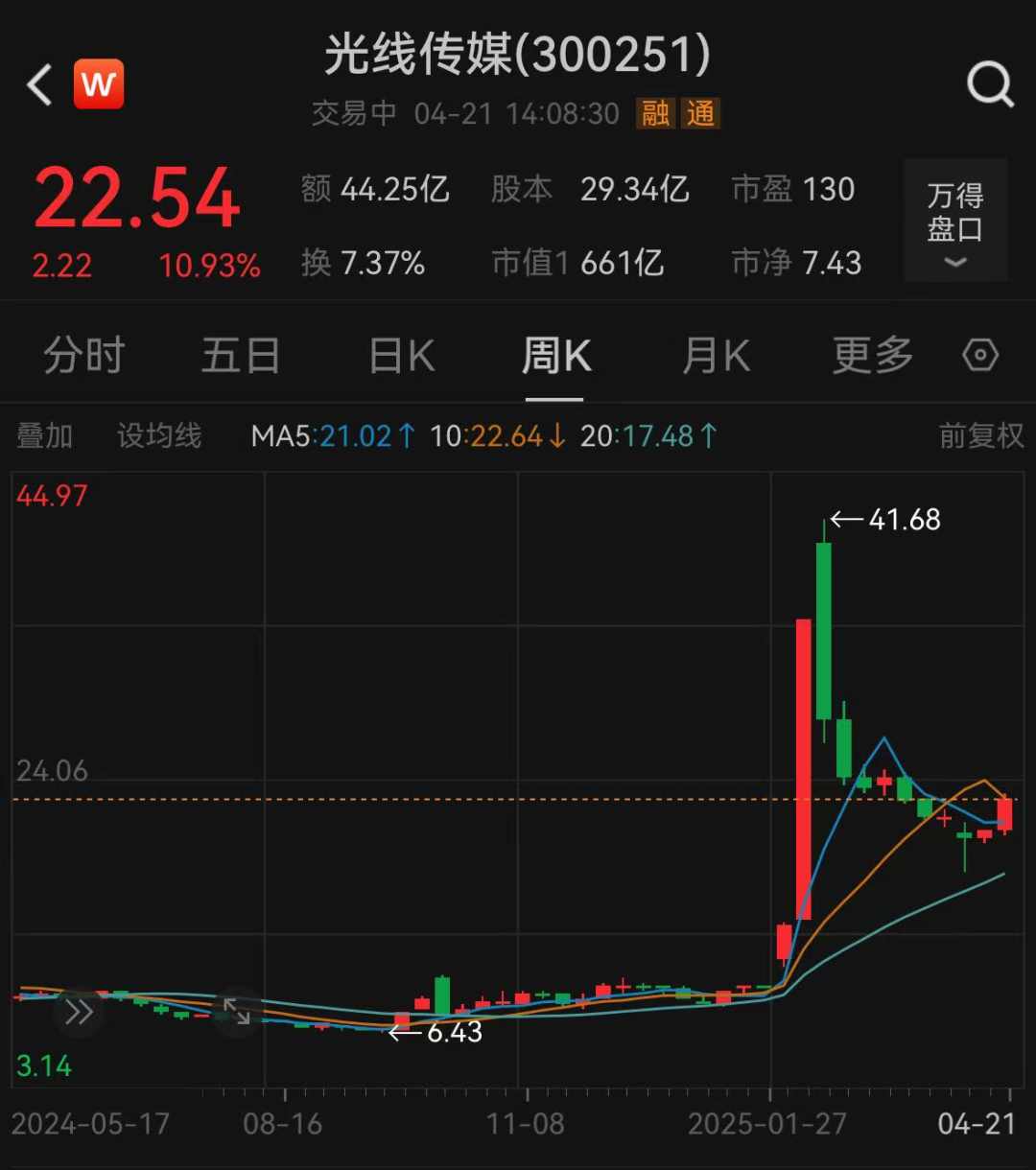Select the 日K chart tab
Screen dimensions: 1036x1170
402,356
